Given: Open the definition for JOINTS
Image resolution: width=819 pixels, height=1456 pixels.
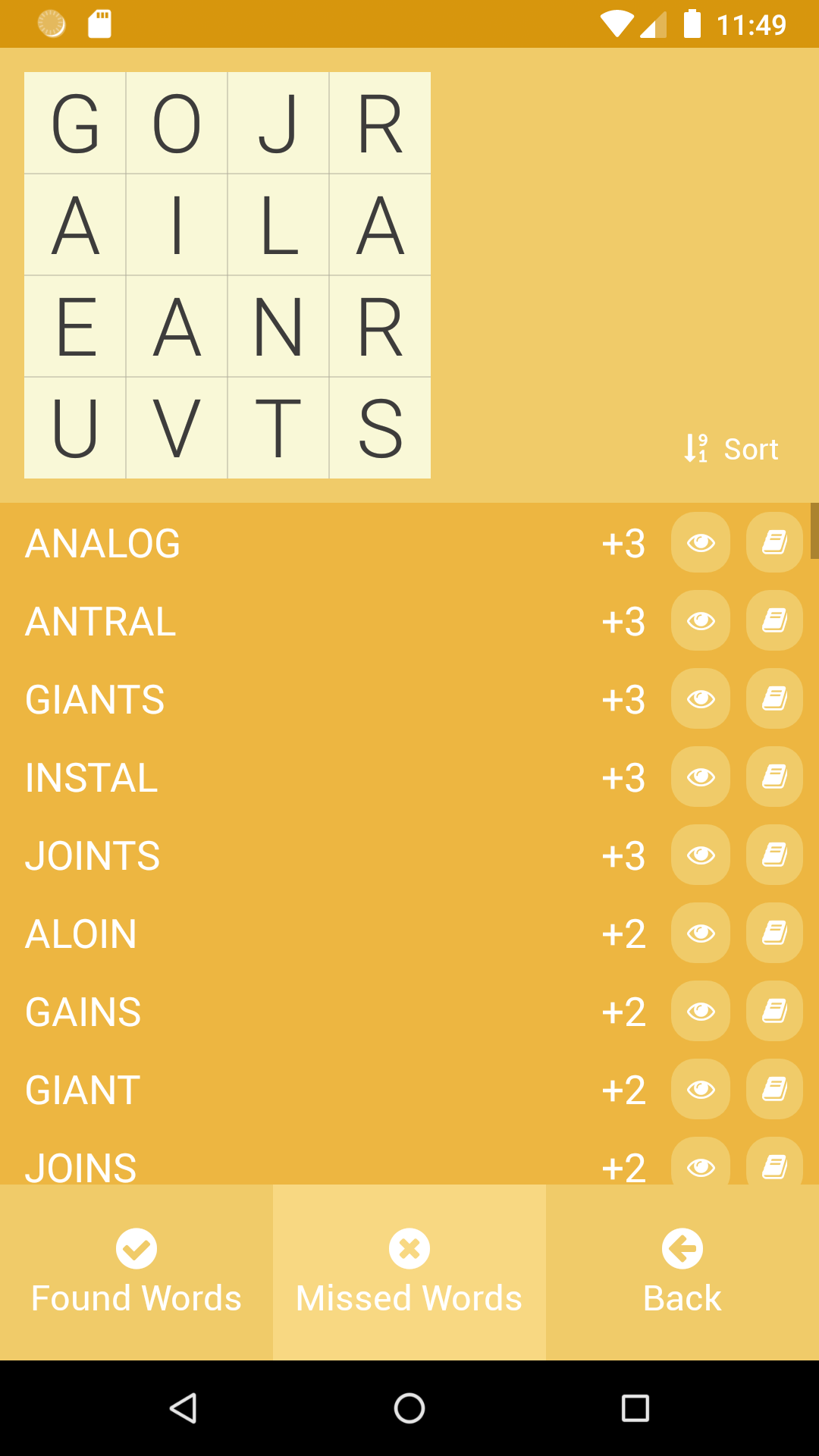Looking at the screenshot, I should [774, 855].
